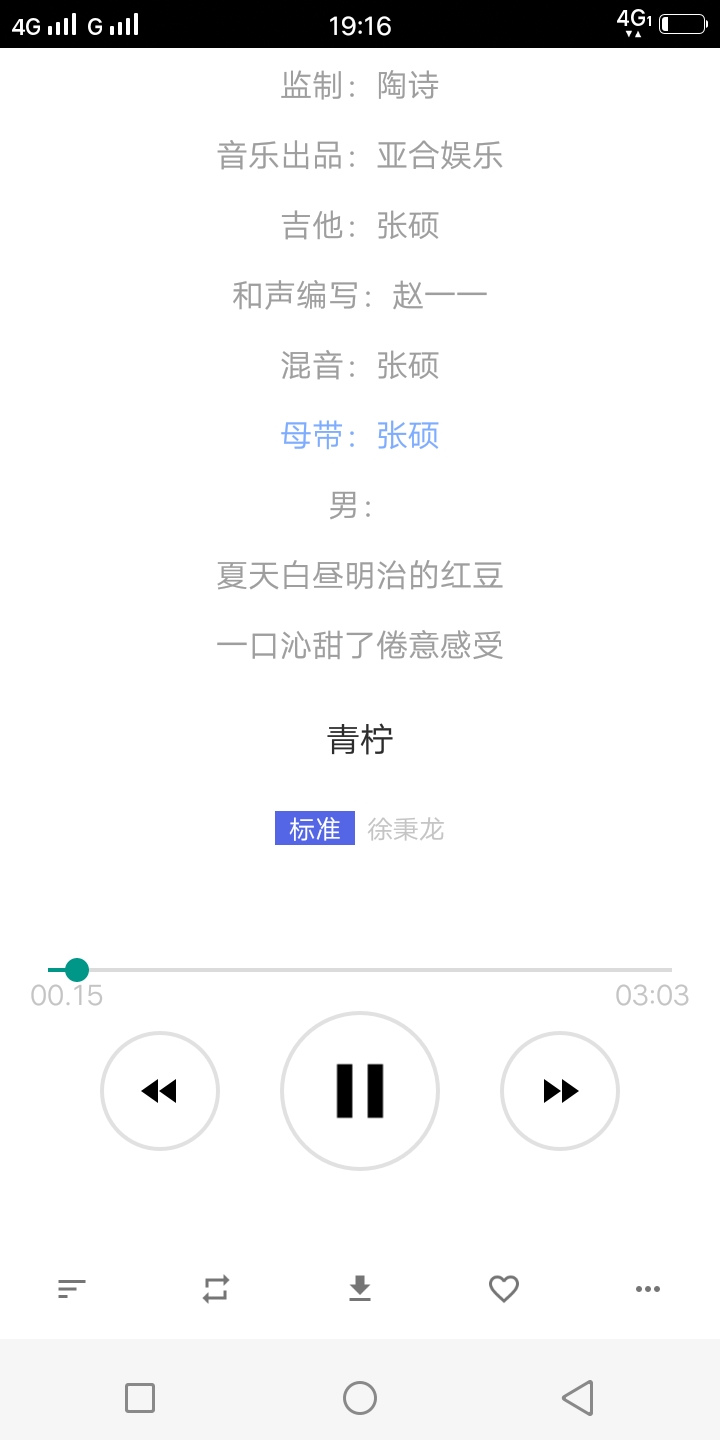The height and width of the screenshot is (1440, 720).
Task: Go to the system home screen
Action: point(360,1397)
